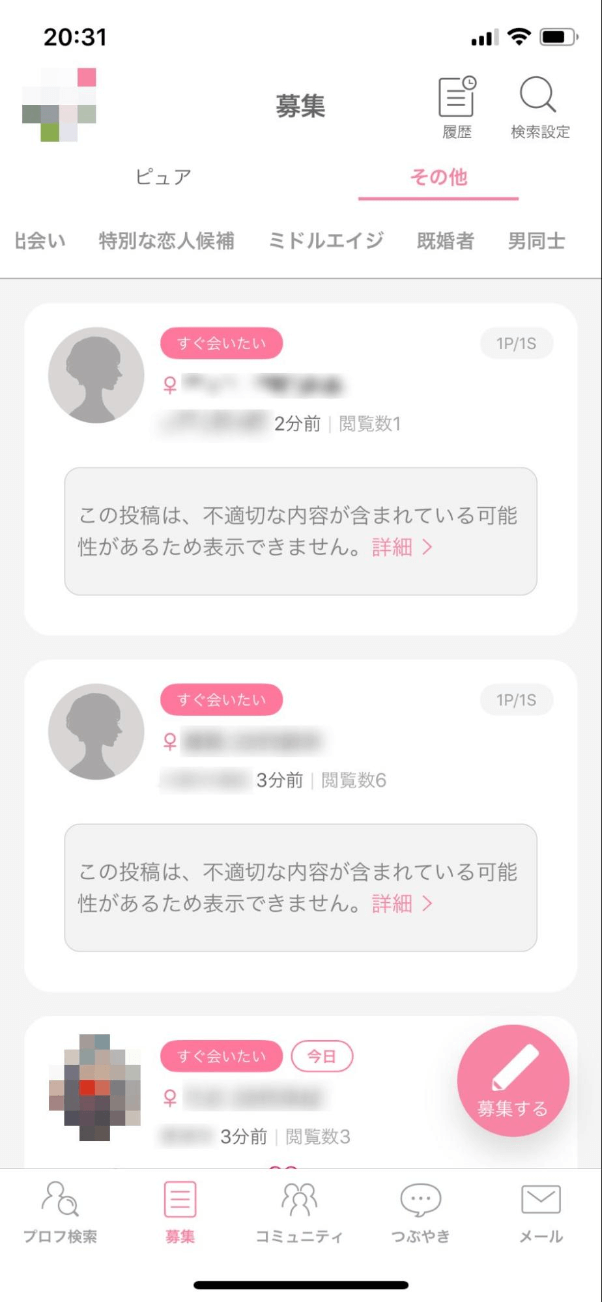602x1302 pixels.
Task: Open 検索設定 search settings
Action: point(539,106)
